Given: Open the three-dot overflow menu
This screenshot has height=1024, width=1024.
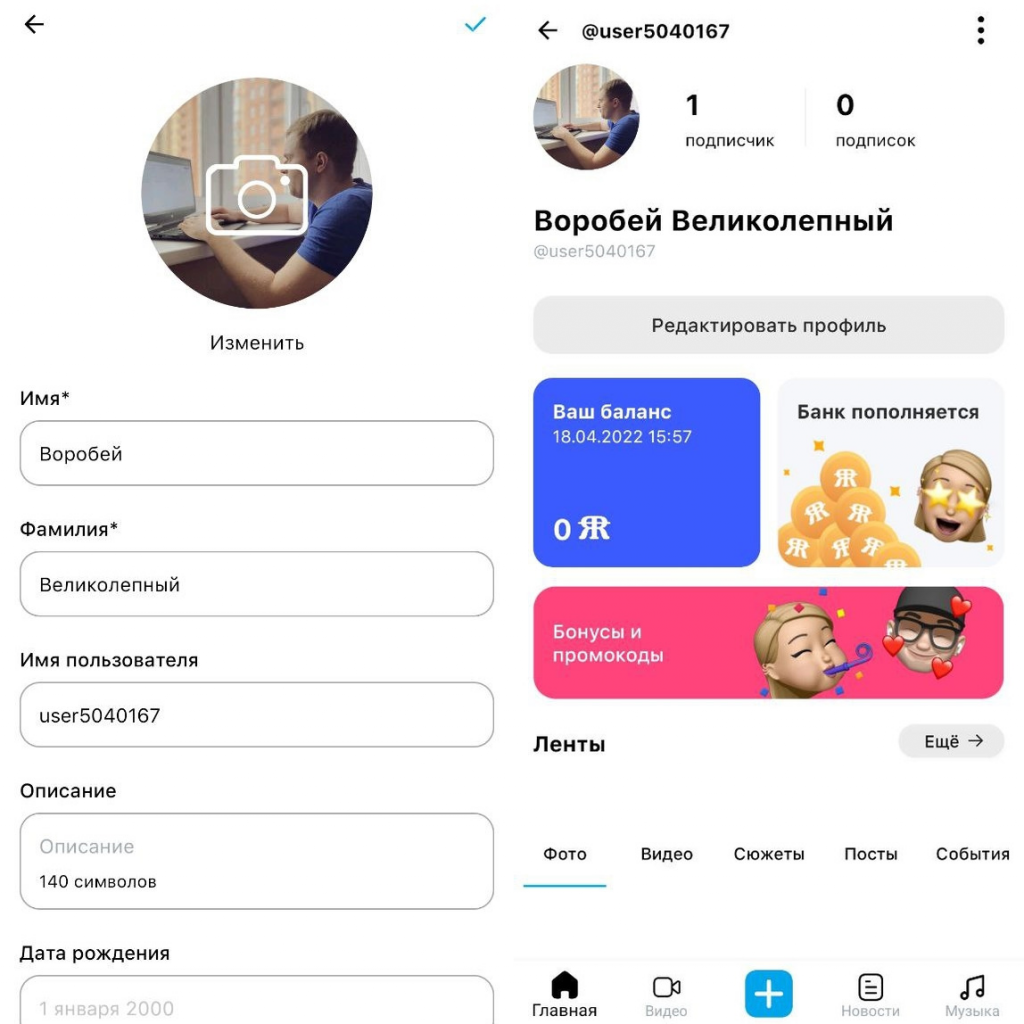Looking at the screenshot, I should (980, 31).
